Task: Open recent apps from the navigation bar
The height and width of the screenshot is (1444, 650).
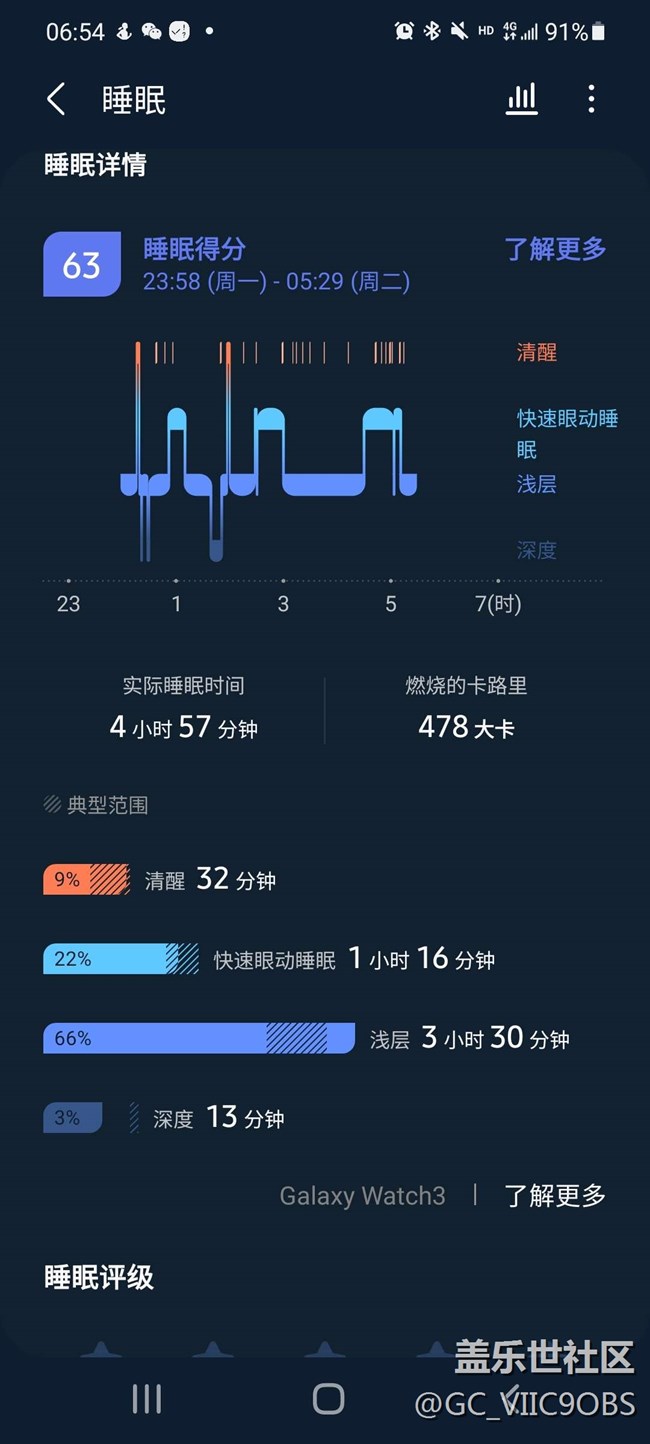Action: pos(147,1399)
